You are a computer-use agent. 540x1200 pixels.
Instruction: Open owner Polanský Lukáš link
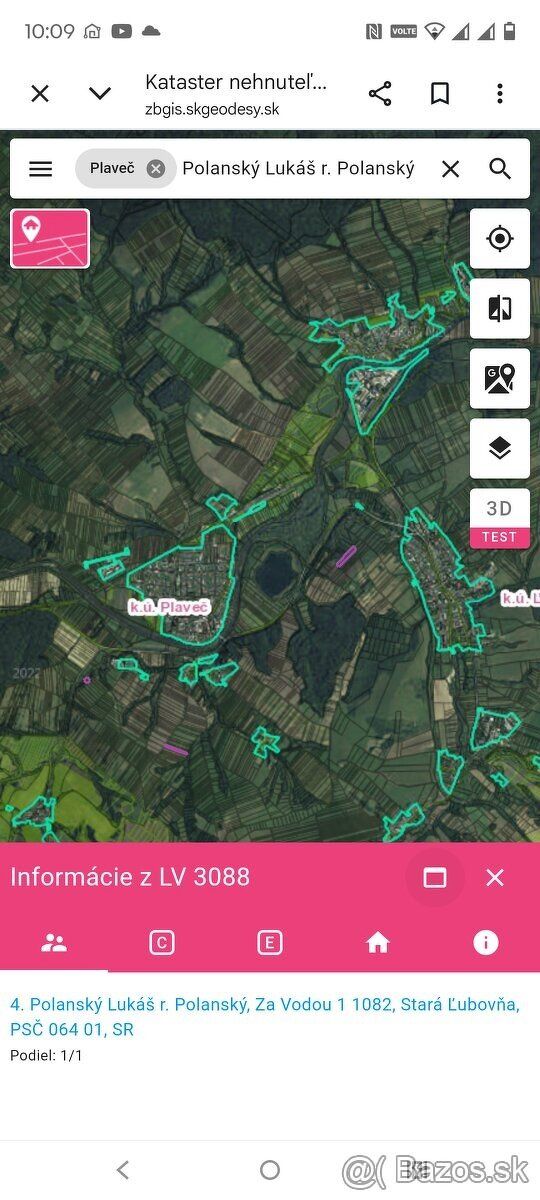point(265,1016)
